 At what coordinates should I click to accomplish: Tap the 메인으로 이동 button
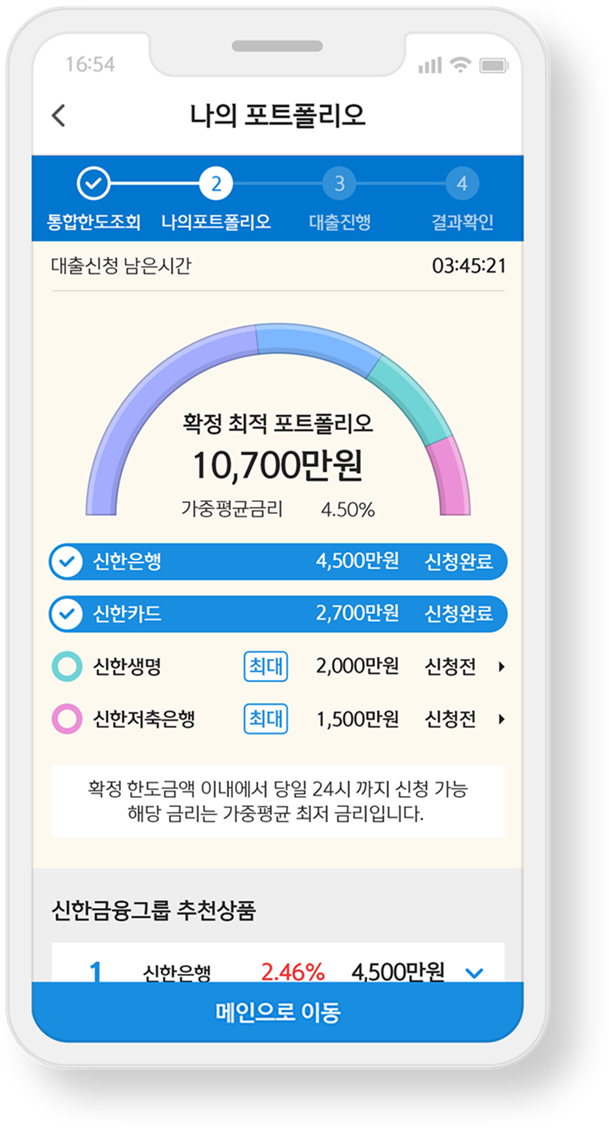point(278,1012)
